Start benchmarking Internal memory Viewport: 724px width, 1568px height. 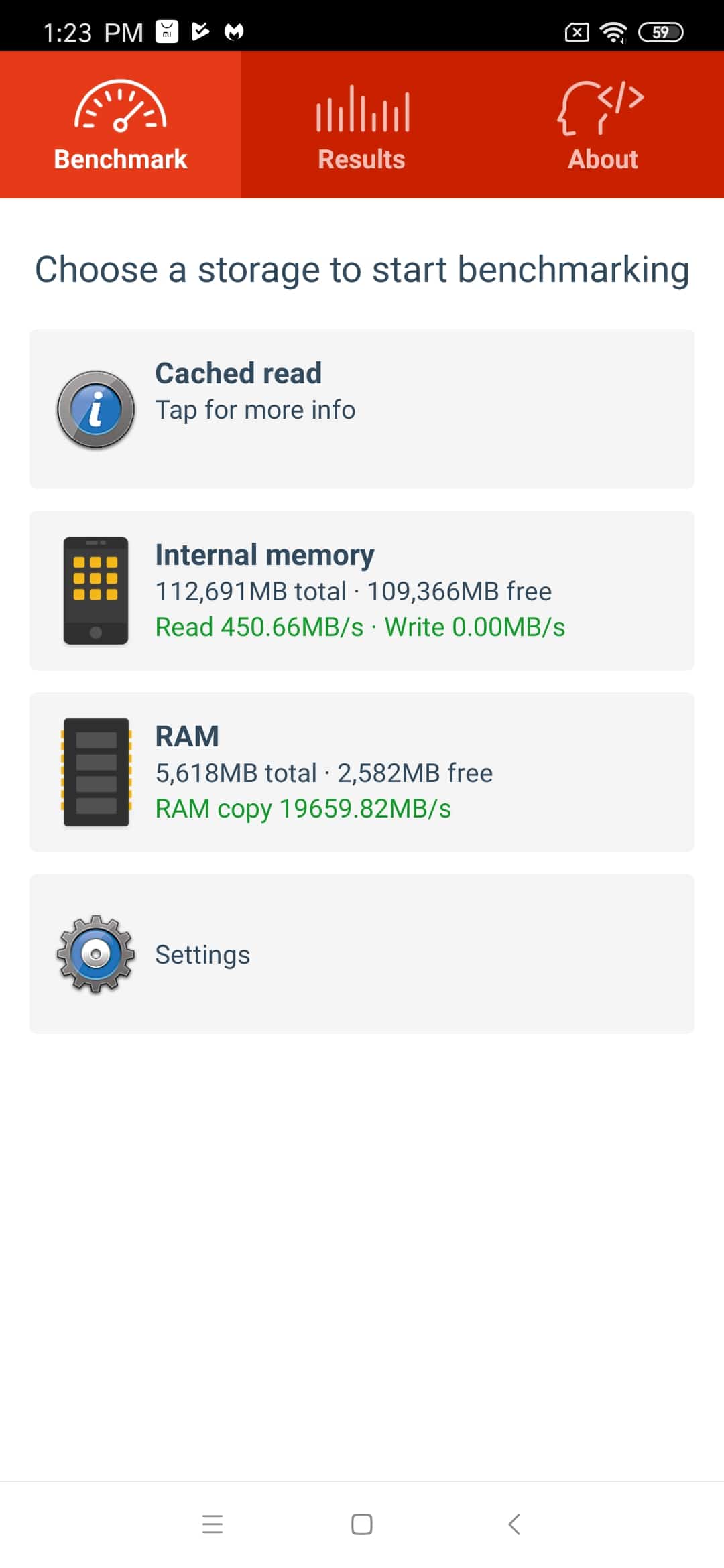click(362, 590)
